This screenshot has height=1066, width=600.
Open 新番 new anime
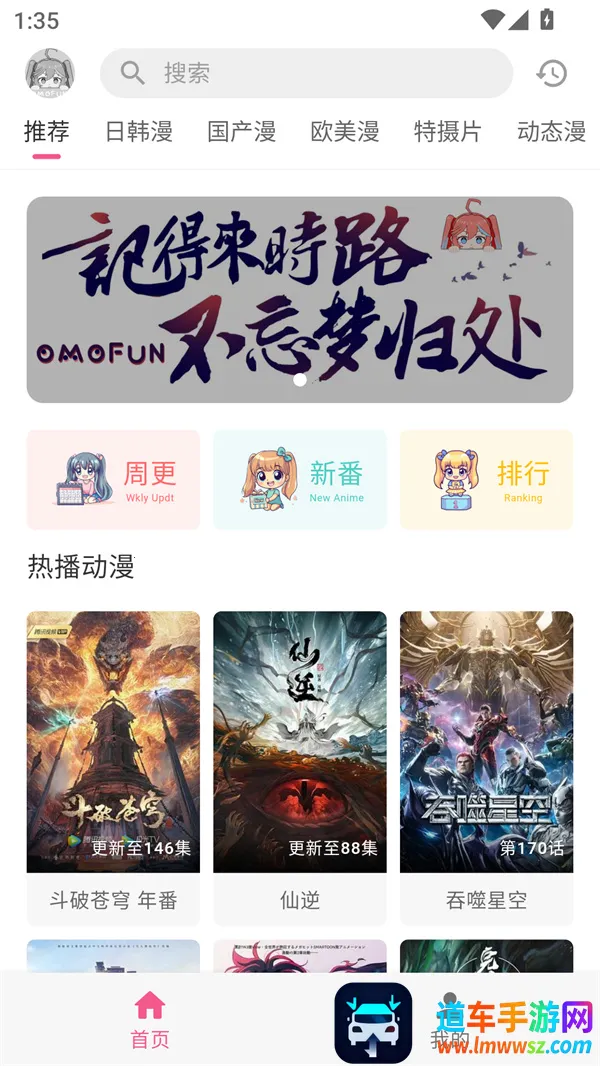(x=300, y=479)
